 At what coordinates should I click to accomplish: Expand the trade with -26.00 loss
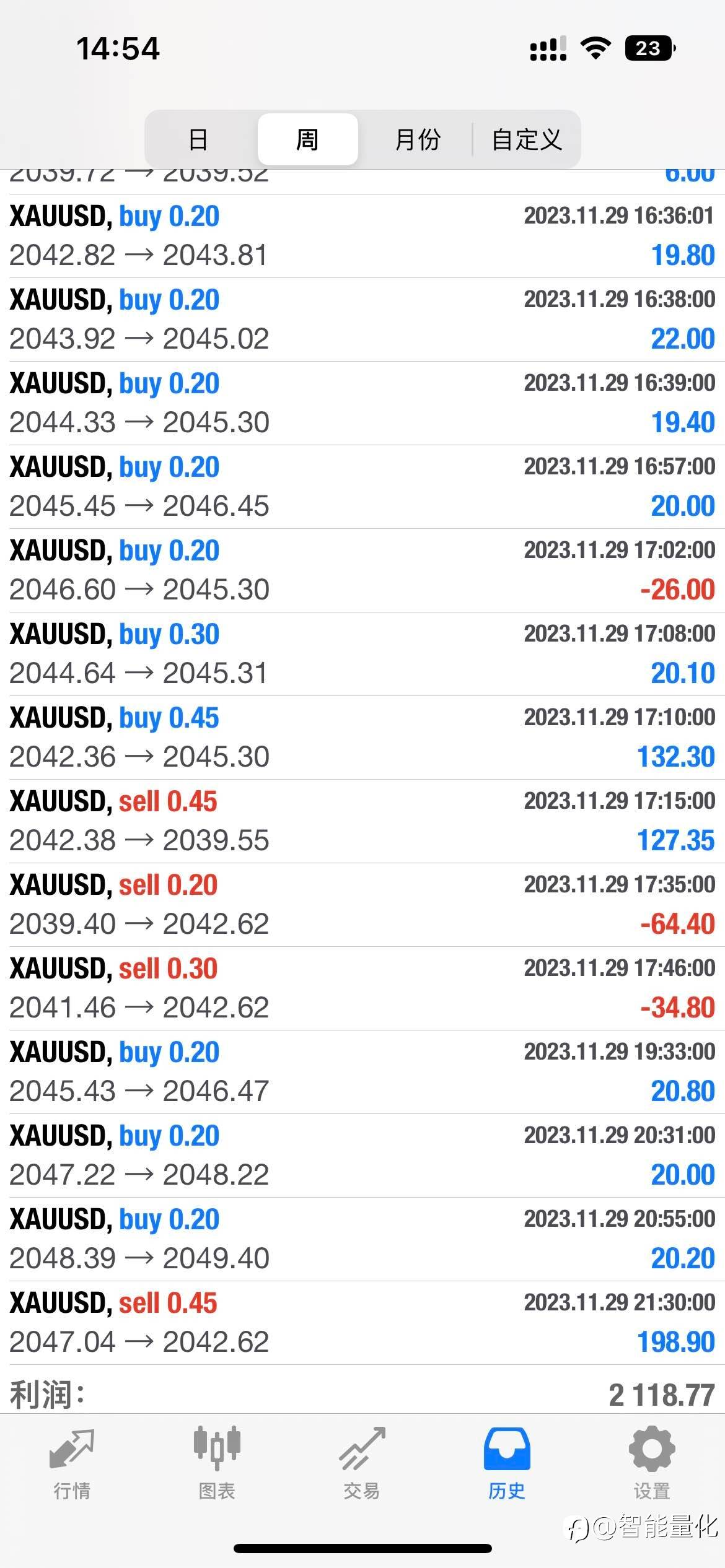pyautogui.click(x=362, y=570)
